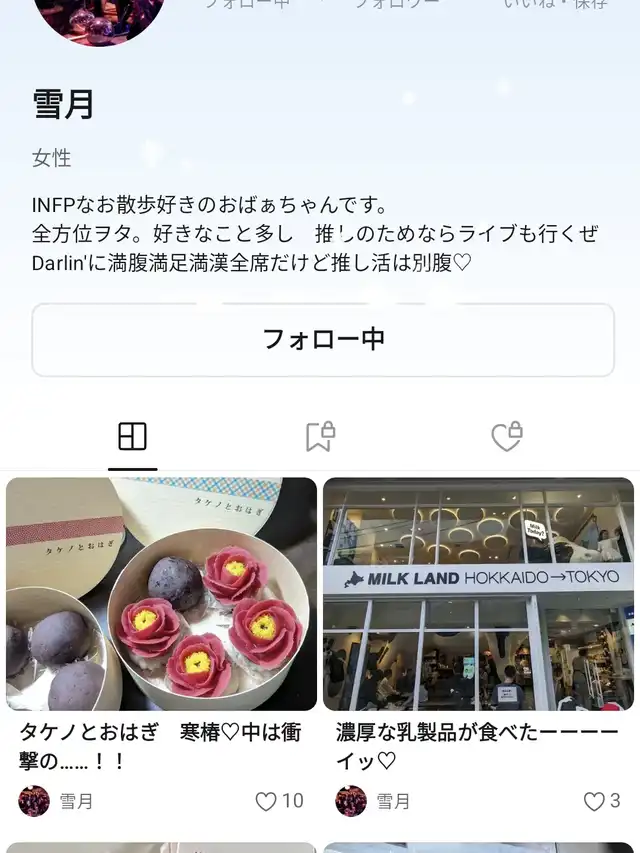This screenshot has width=640, height=853.
Task: Open the タケノとおはぎ 寒椿 post
Action: coord(161,594)
